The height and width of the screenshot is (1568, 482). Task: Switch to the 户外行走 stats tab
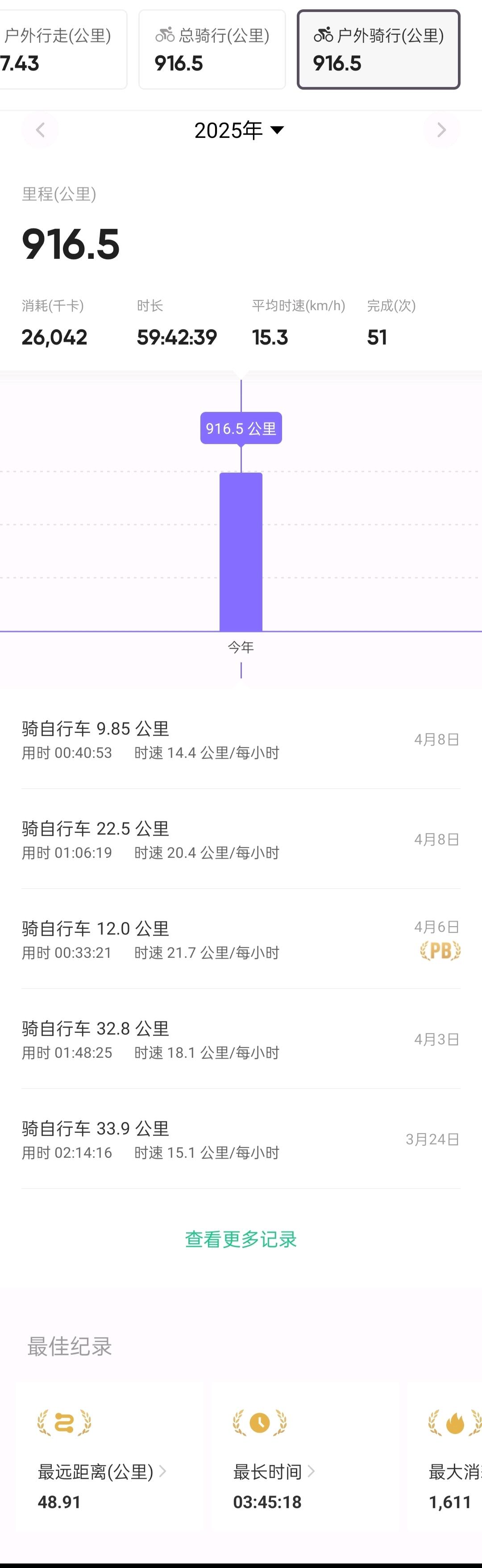(61, 50)
